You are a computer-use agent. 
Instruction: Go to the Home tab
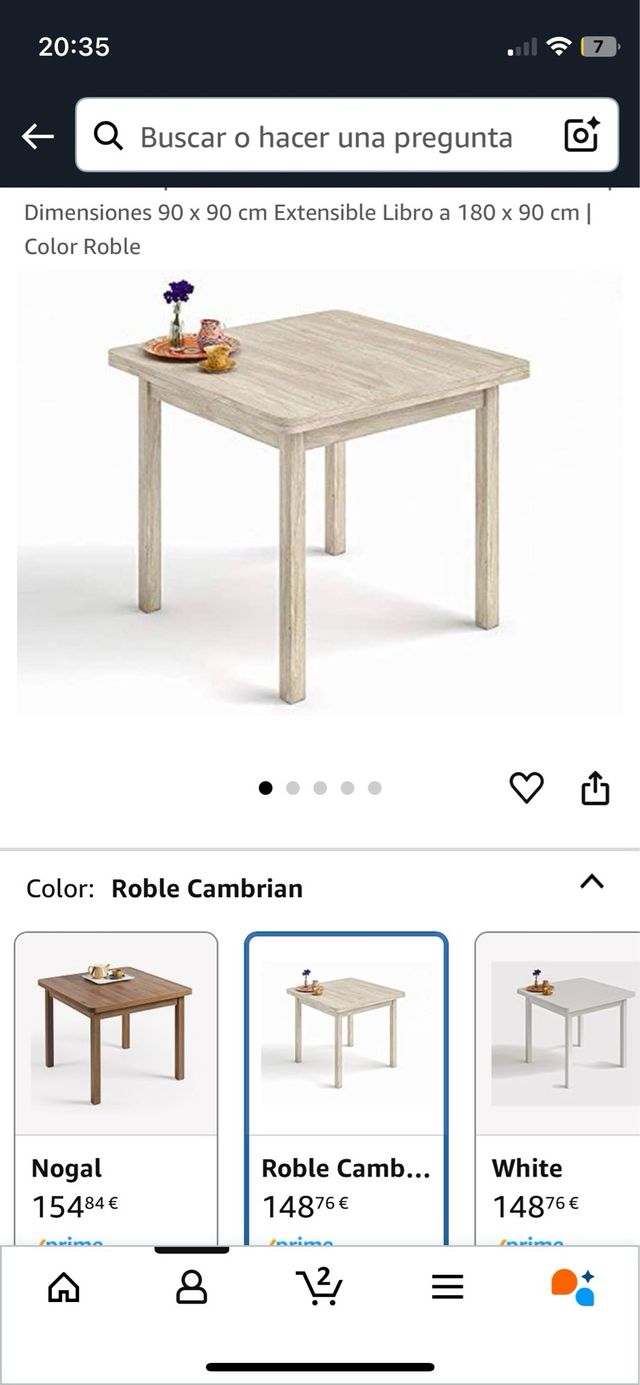tap(64, 1287)
